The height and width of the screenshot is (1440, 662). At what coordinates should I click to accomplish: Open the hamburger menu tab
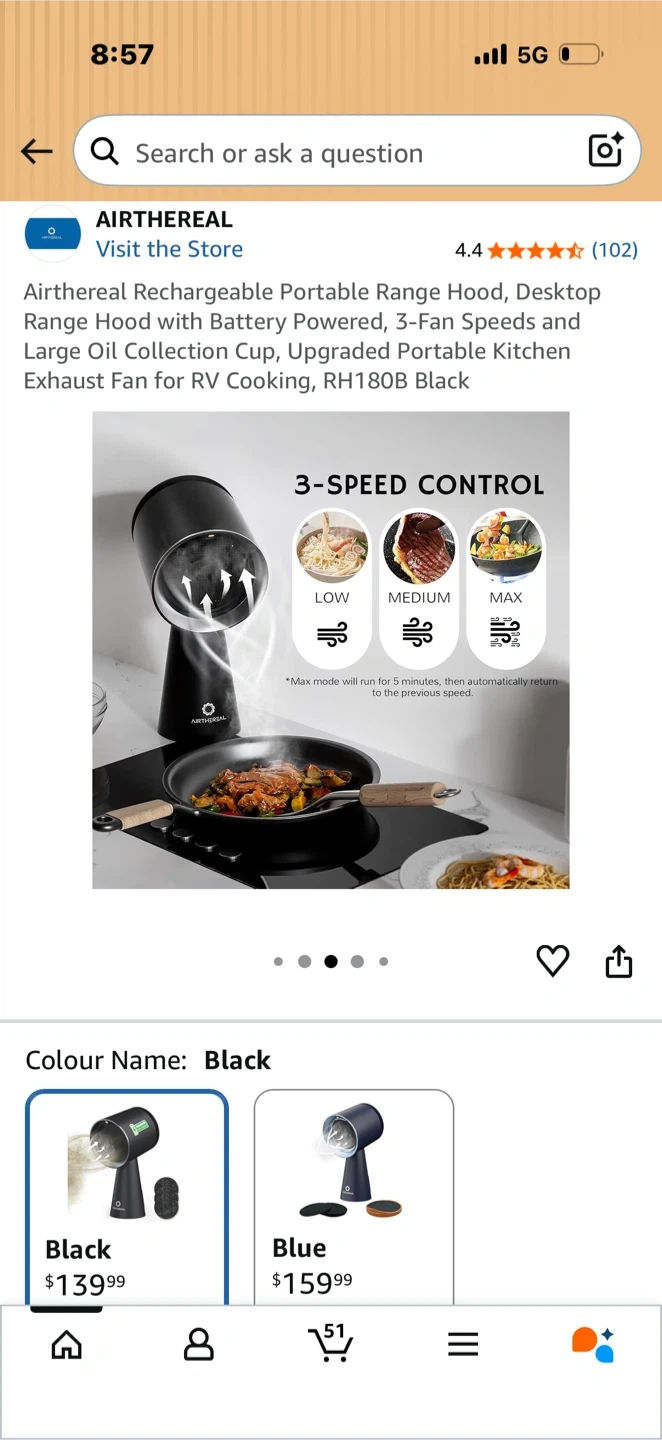(x=463, y=1345)
